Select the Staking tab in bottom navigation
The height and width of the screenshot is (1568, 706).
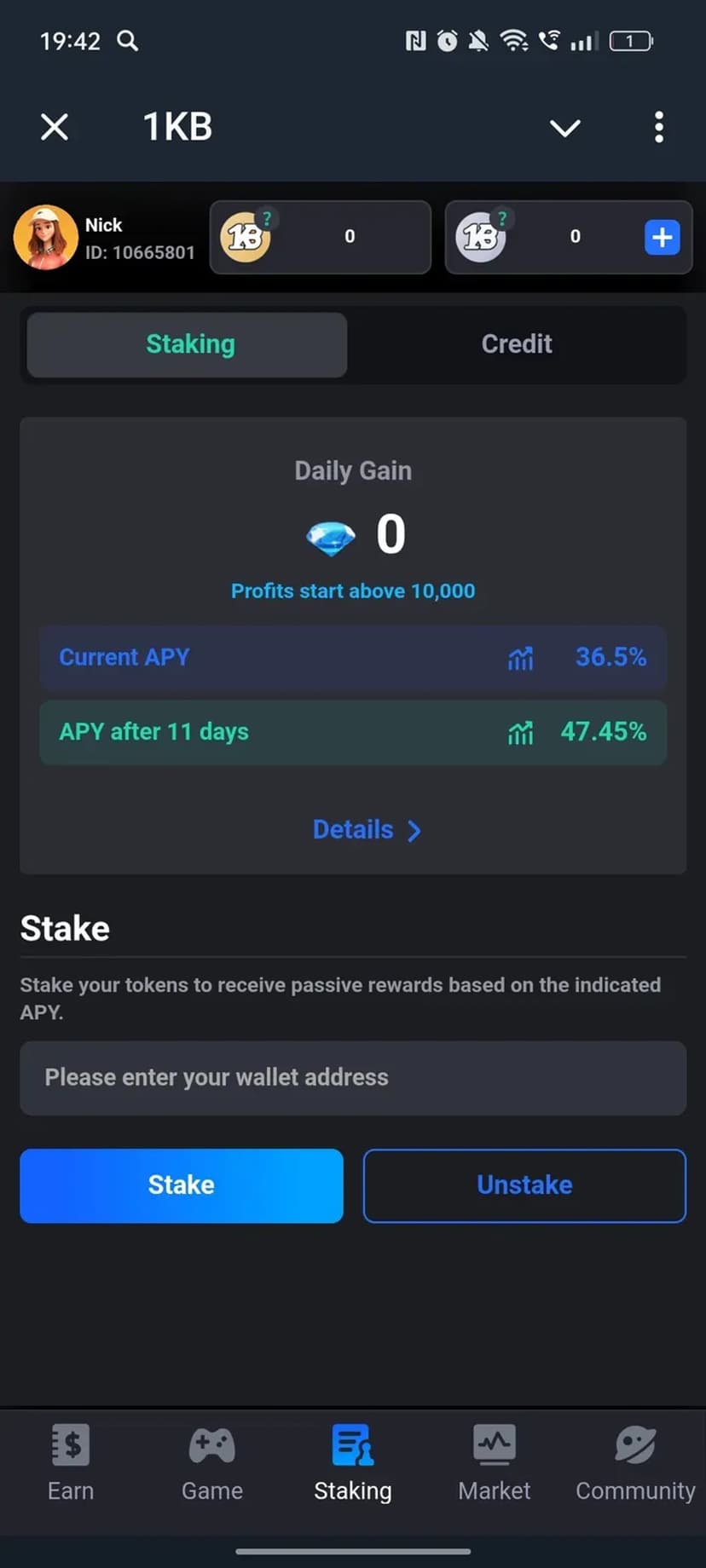click(353, 1463)
